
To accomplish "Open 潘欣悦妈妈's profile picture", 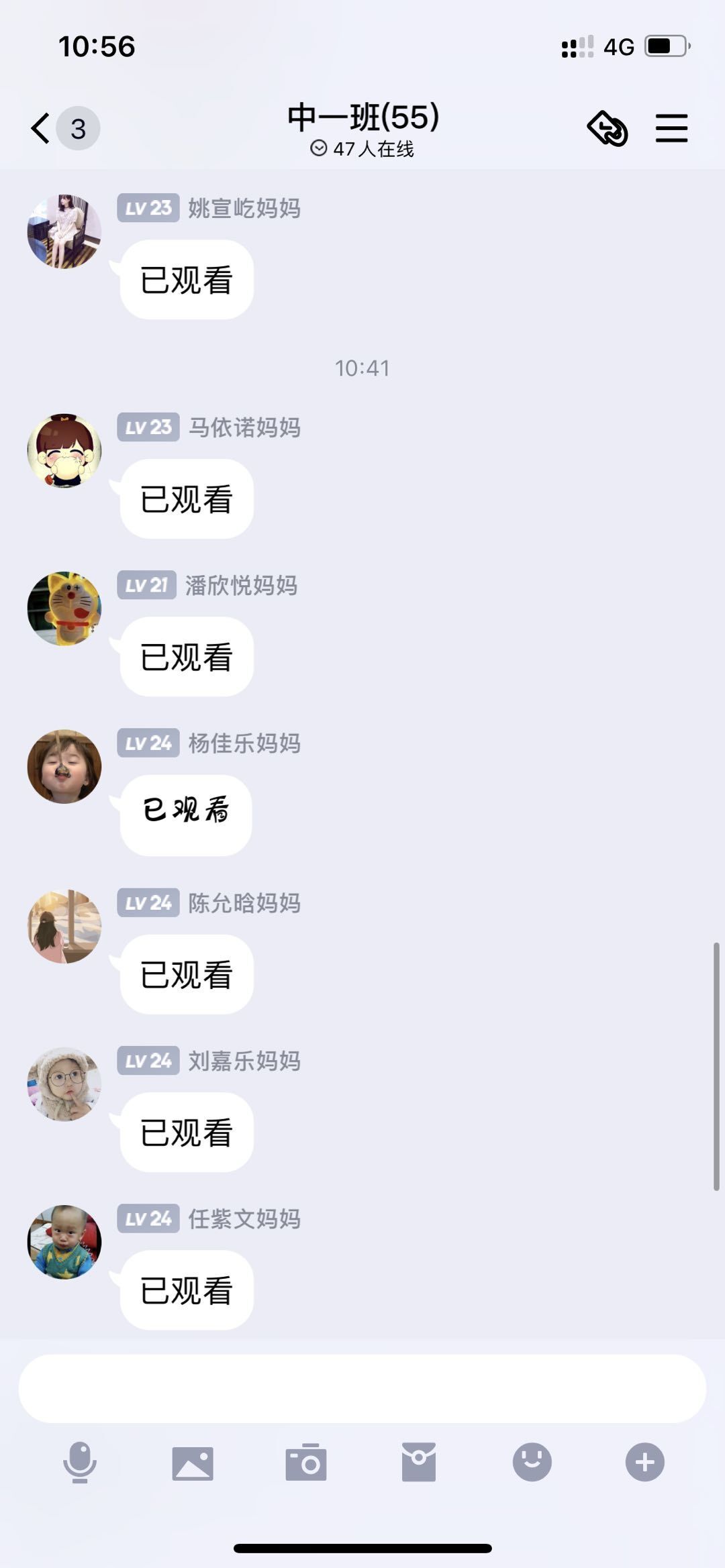I will [x=64, y=609].
